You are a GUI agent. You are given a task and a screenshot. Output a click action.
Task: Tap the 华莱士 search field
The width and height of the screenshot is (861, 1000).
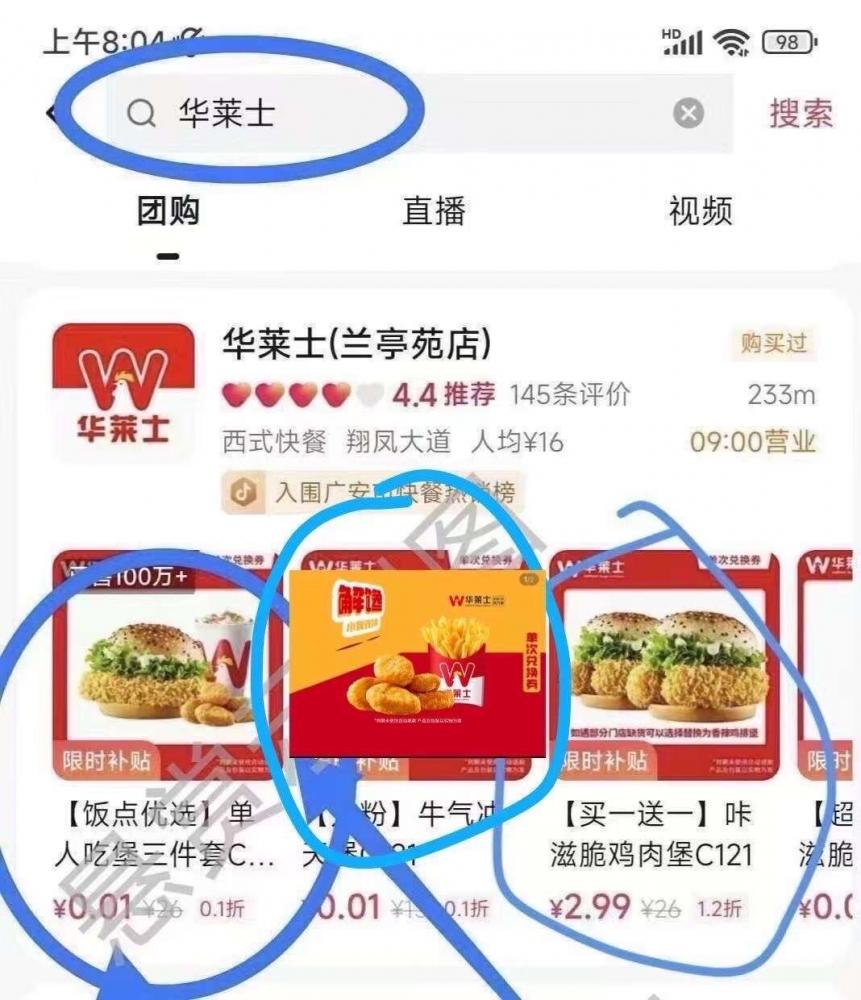(400, 113)
